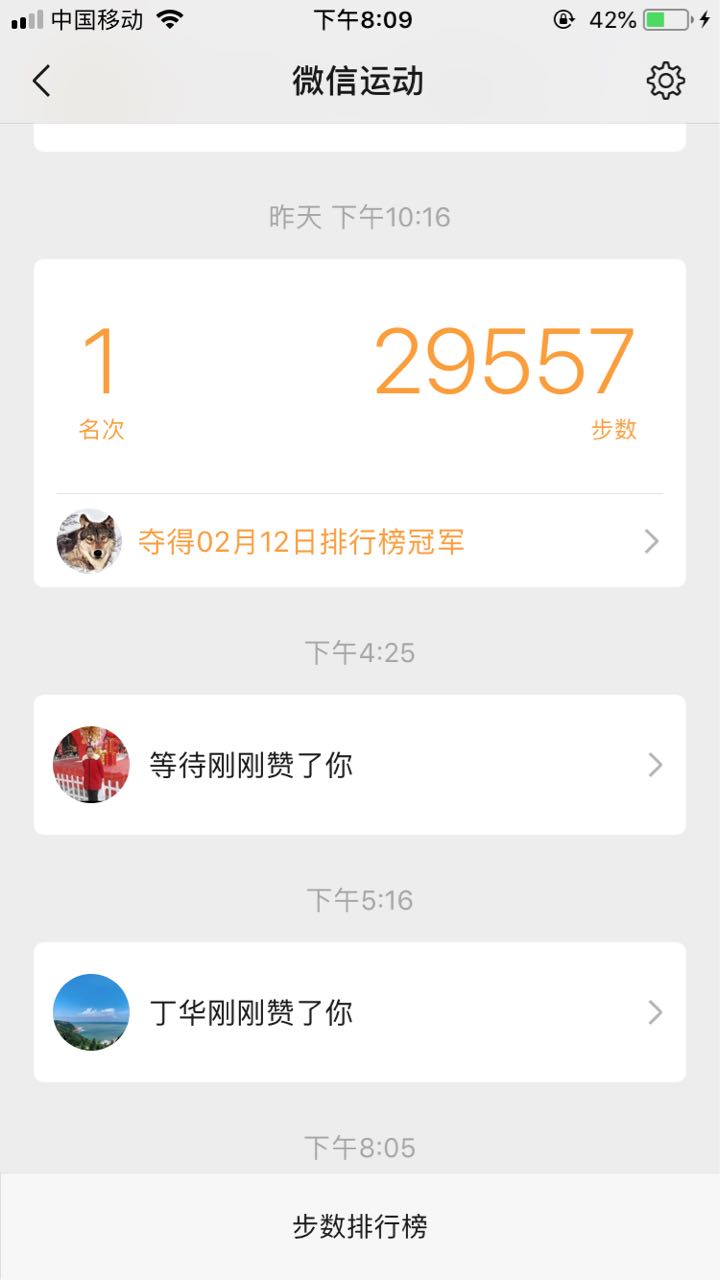Go back using the arrow icon

(41, 81)
